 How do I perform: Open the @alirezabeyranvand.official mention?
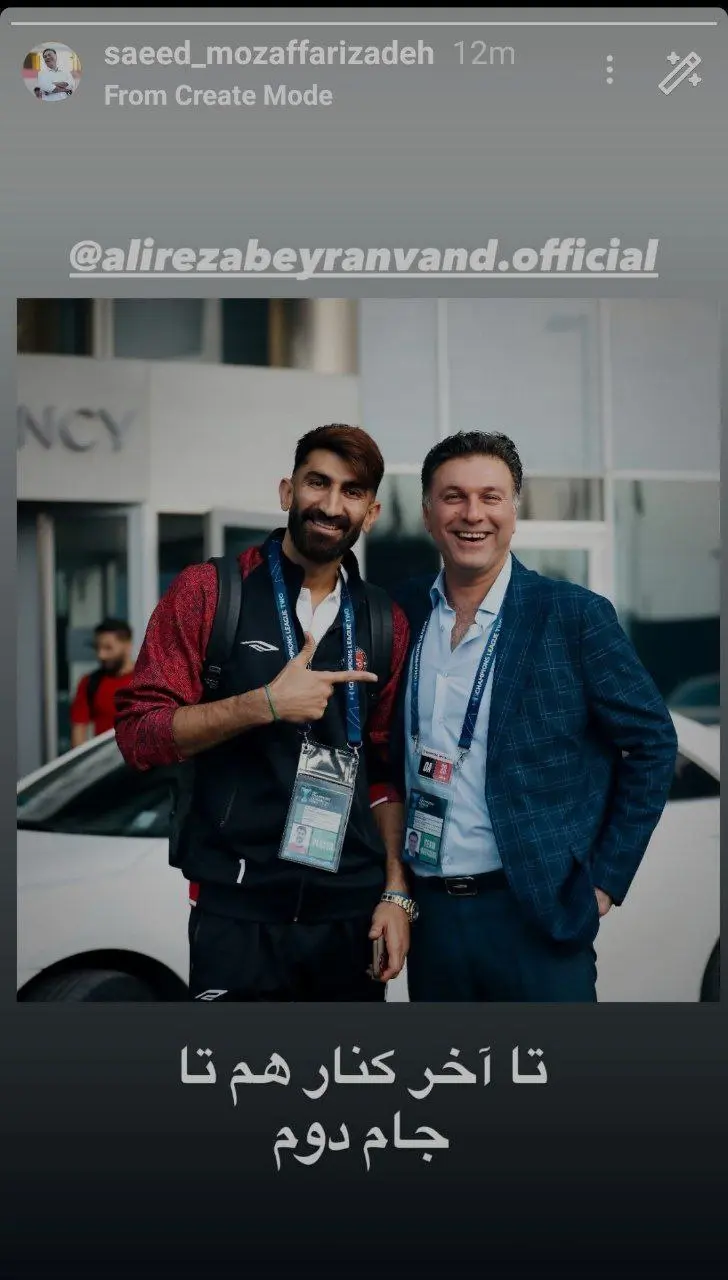(364, 257)
